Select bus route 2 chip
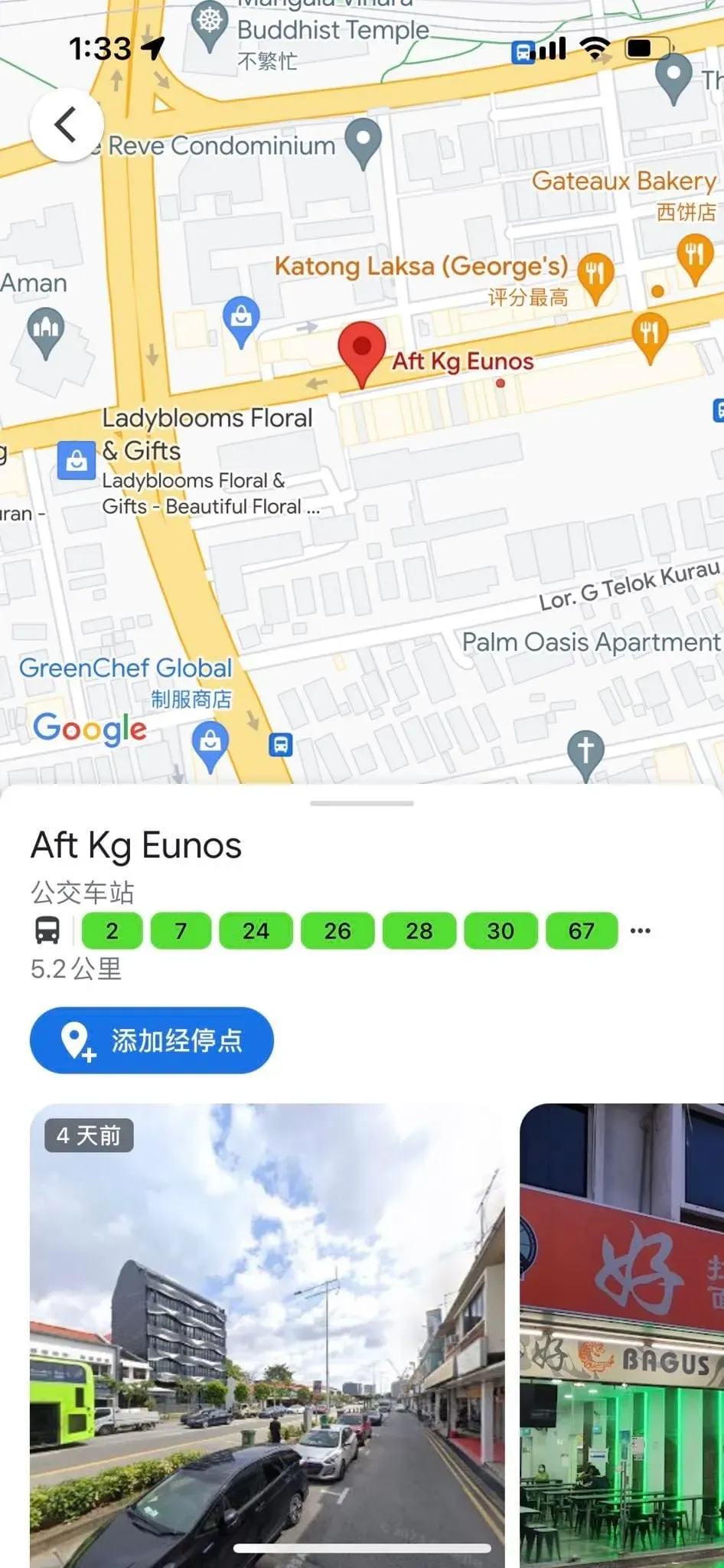The width and height of the screenshot is (724, 1568). click(112, 931)
